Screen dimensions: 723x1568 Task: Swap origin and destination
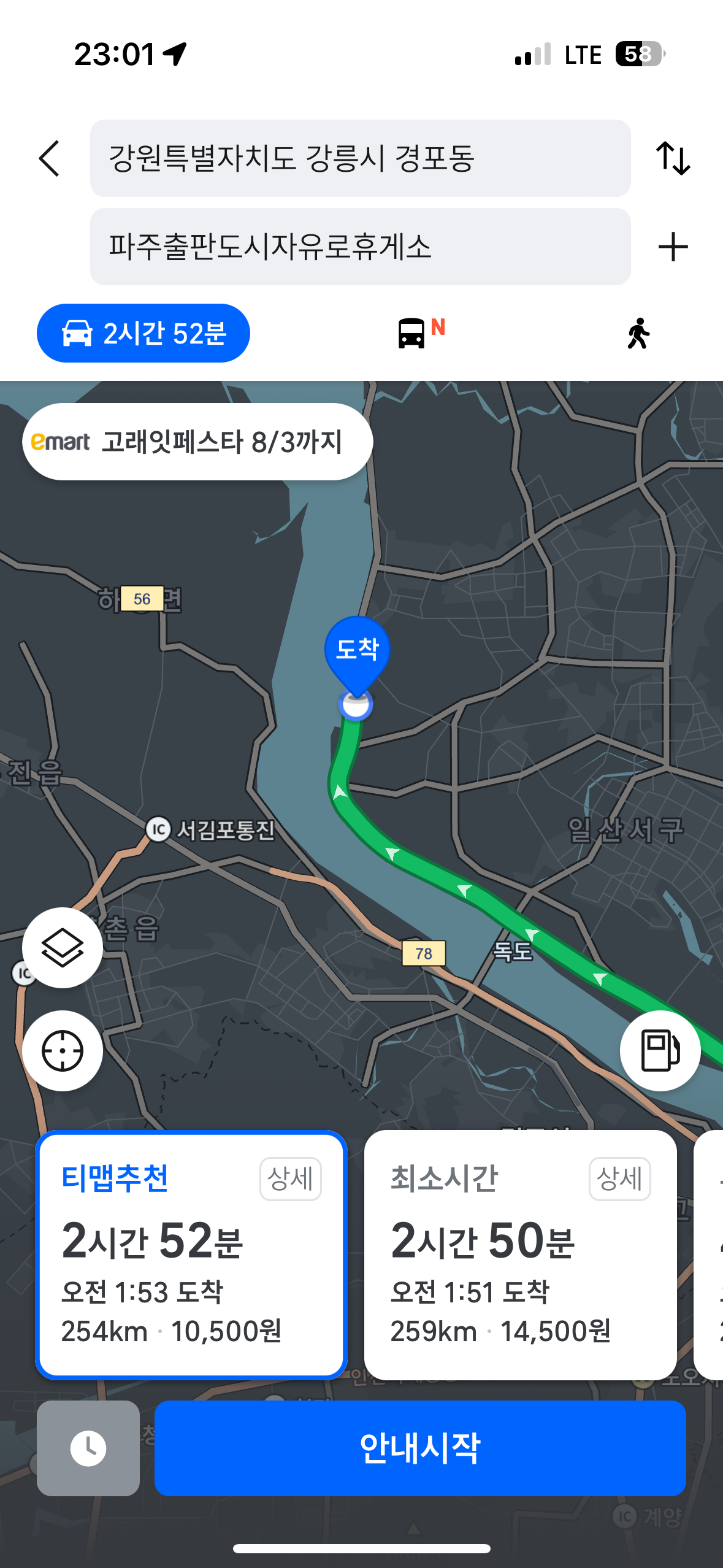point(673,158)
